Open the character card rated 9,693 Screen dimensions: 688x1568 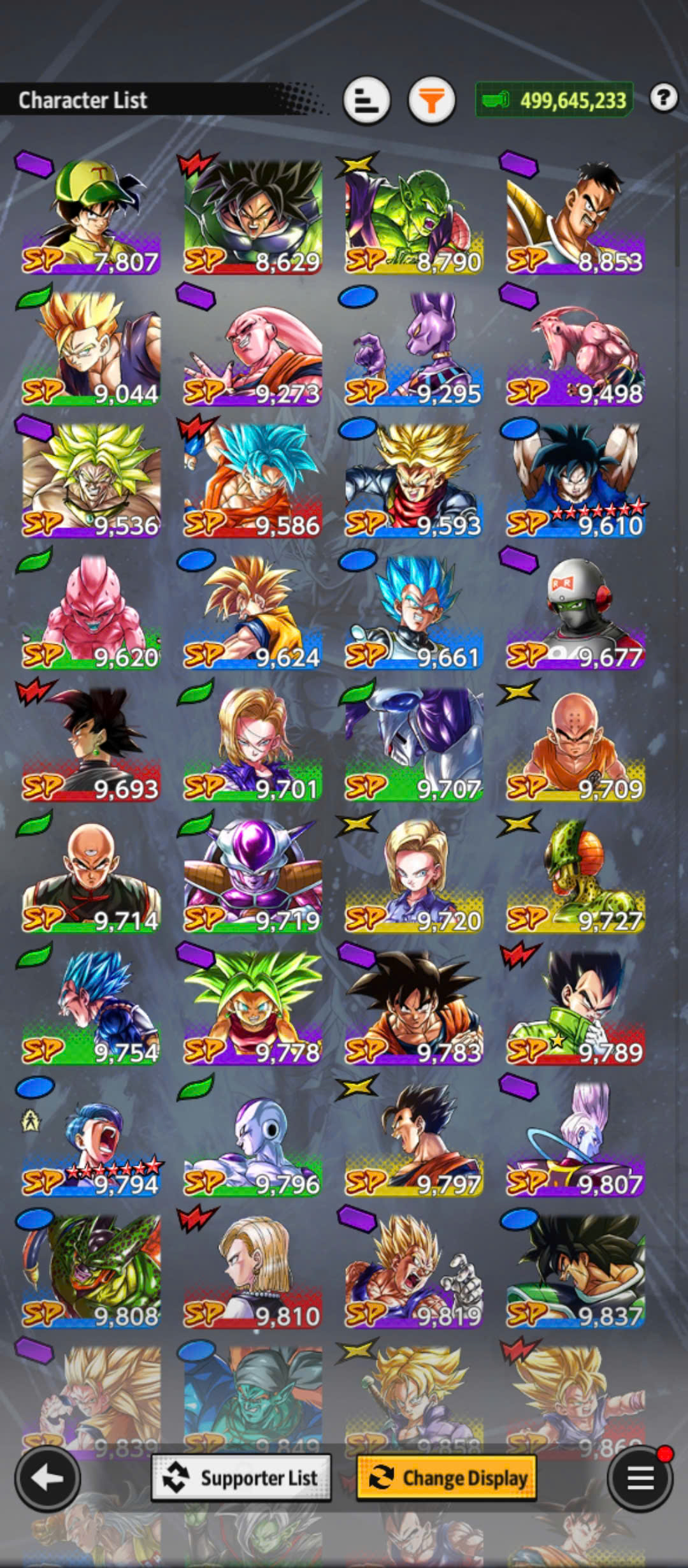(x=91, y=744)
